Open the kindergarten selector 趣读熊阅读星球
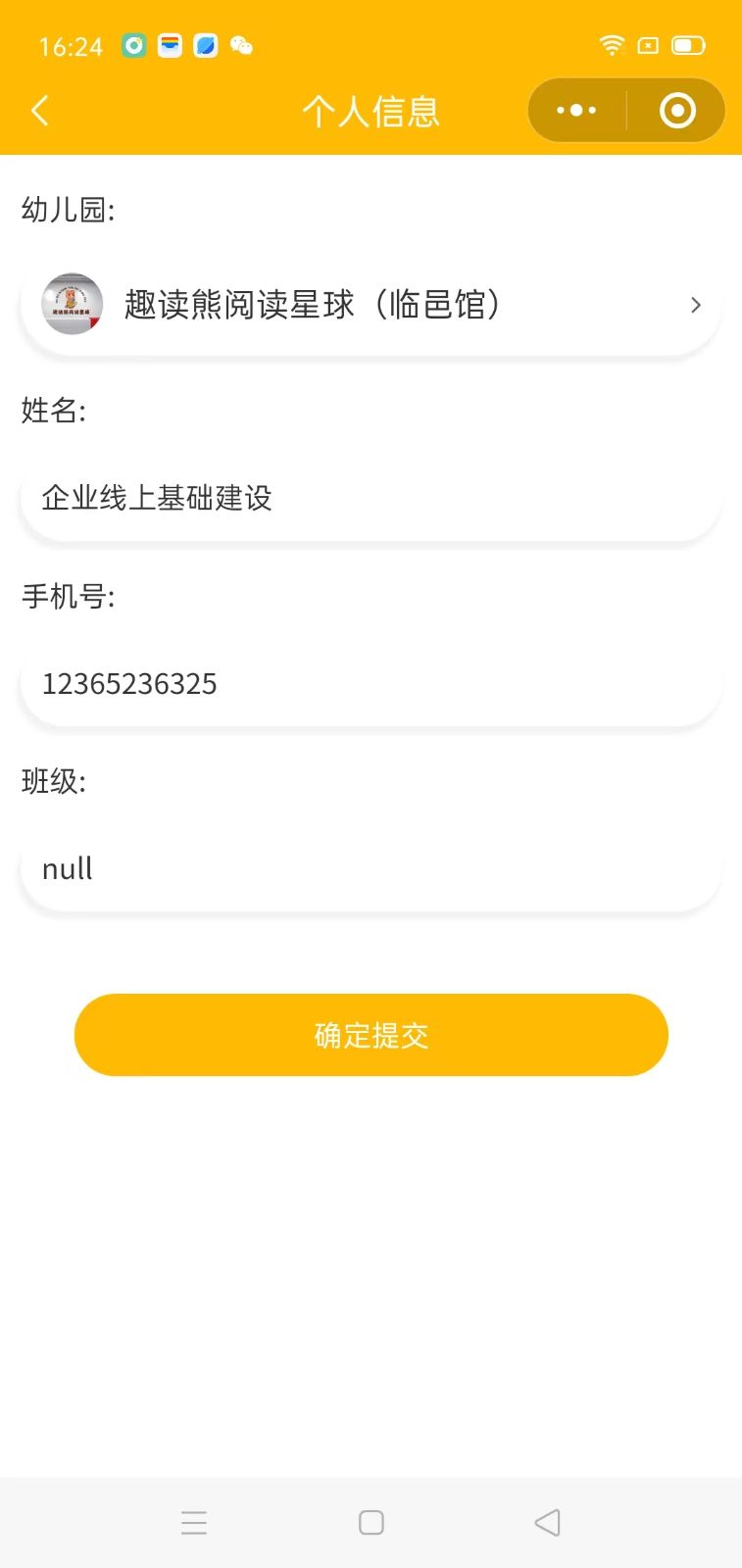The width and height of the screenshot is (742, 1568). point(371,305)
